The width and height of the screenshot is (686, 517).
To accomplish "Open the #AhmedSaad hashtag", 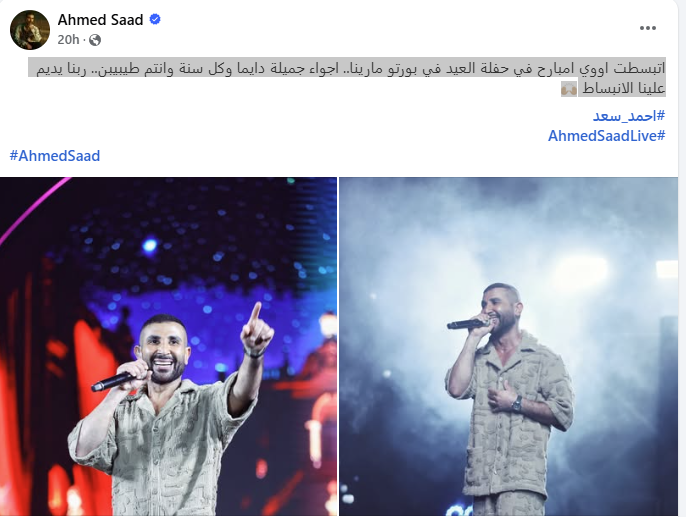I will click(56, 156).
